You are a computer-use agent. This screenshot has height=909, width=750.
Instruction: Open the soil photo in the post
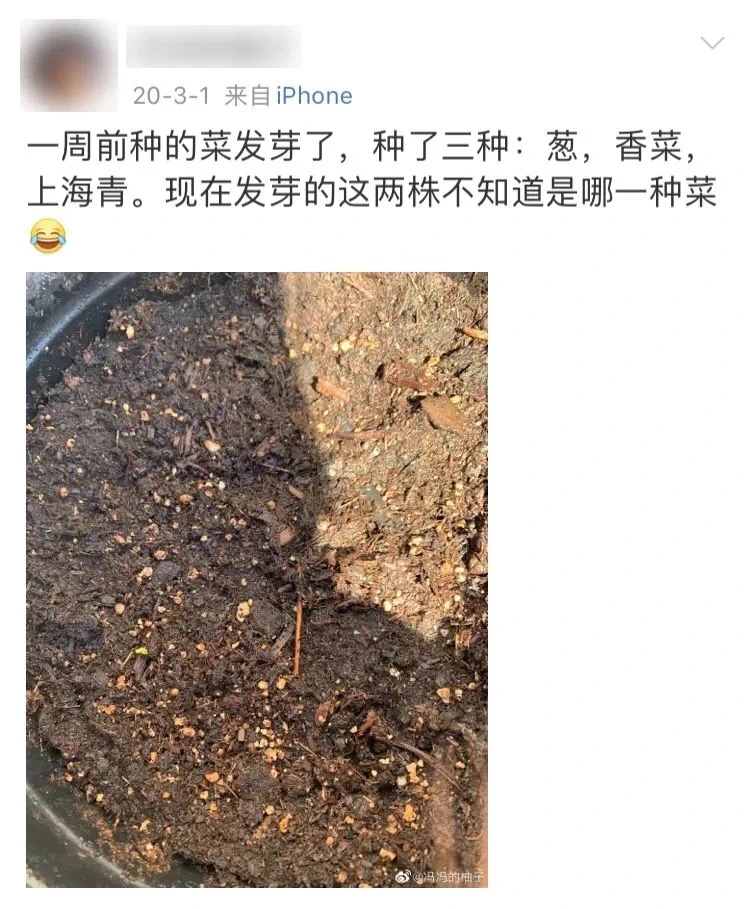click(257, 579)
